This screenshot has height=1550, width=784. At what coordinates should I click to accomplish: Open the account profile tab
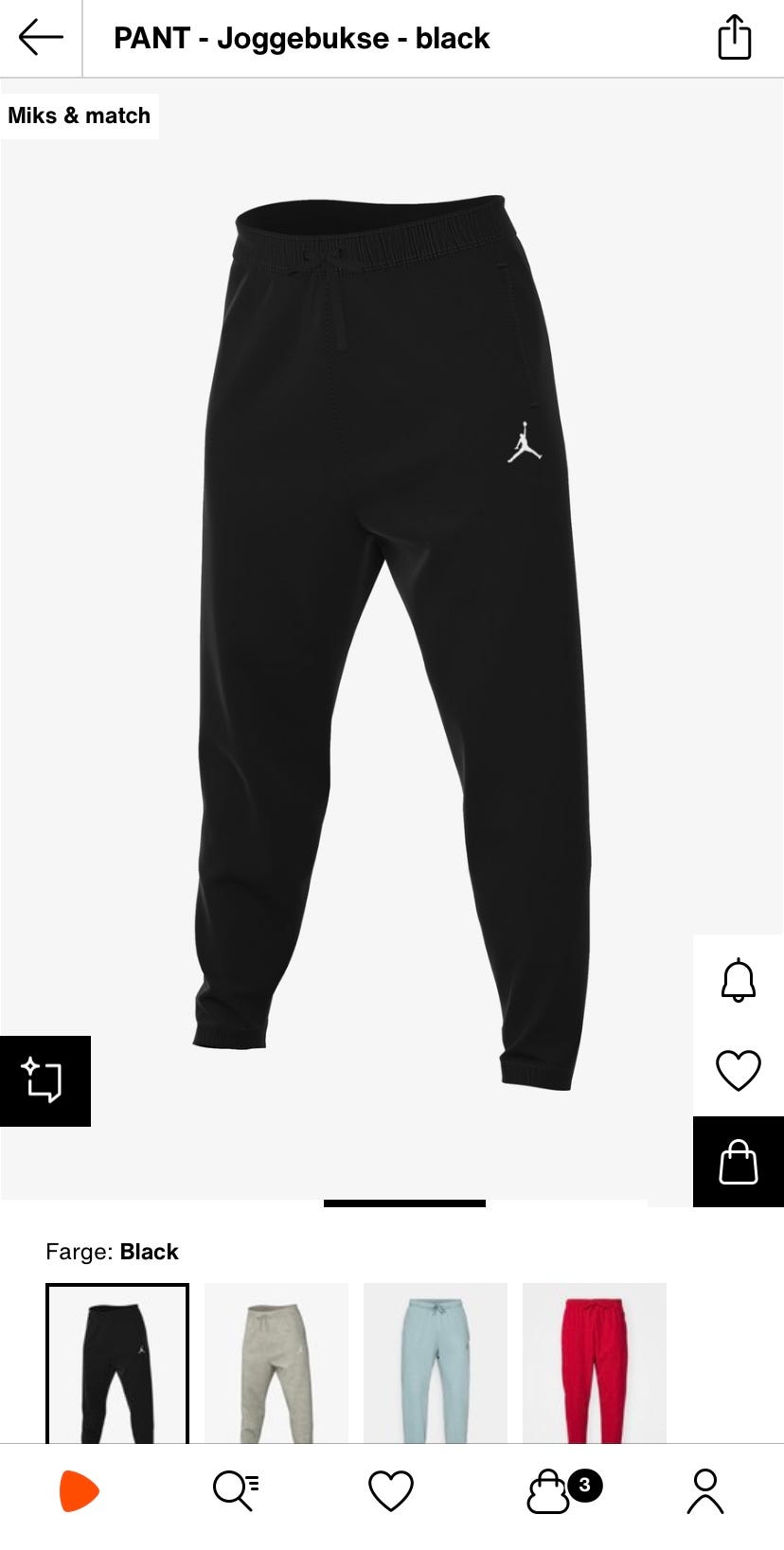705,1491
